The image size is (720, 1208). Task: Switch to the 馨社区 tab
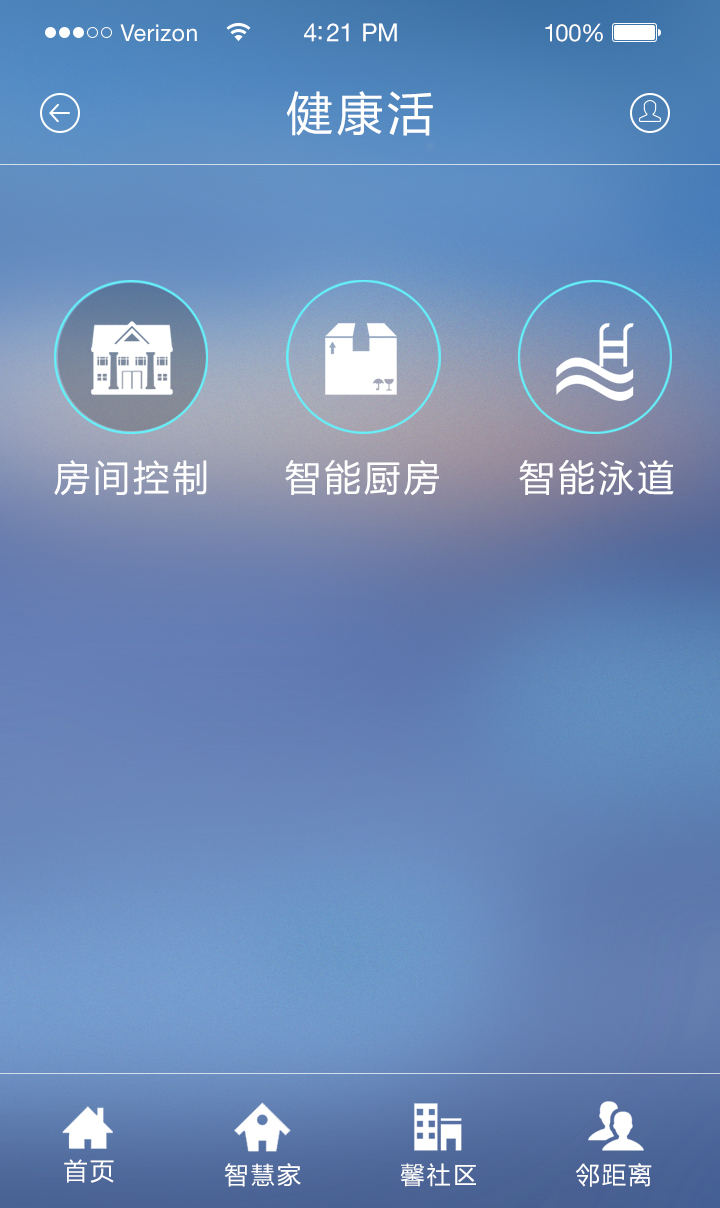(x=438, y=1143)
